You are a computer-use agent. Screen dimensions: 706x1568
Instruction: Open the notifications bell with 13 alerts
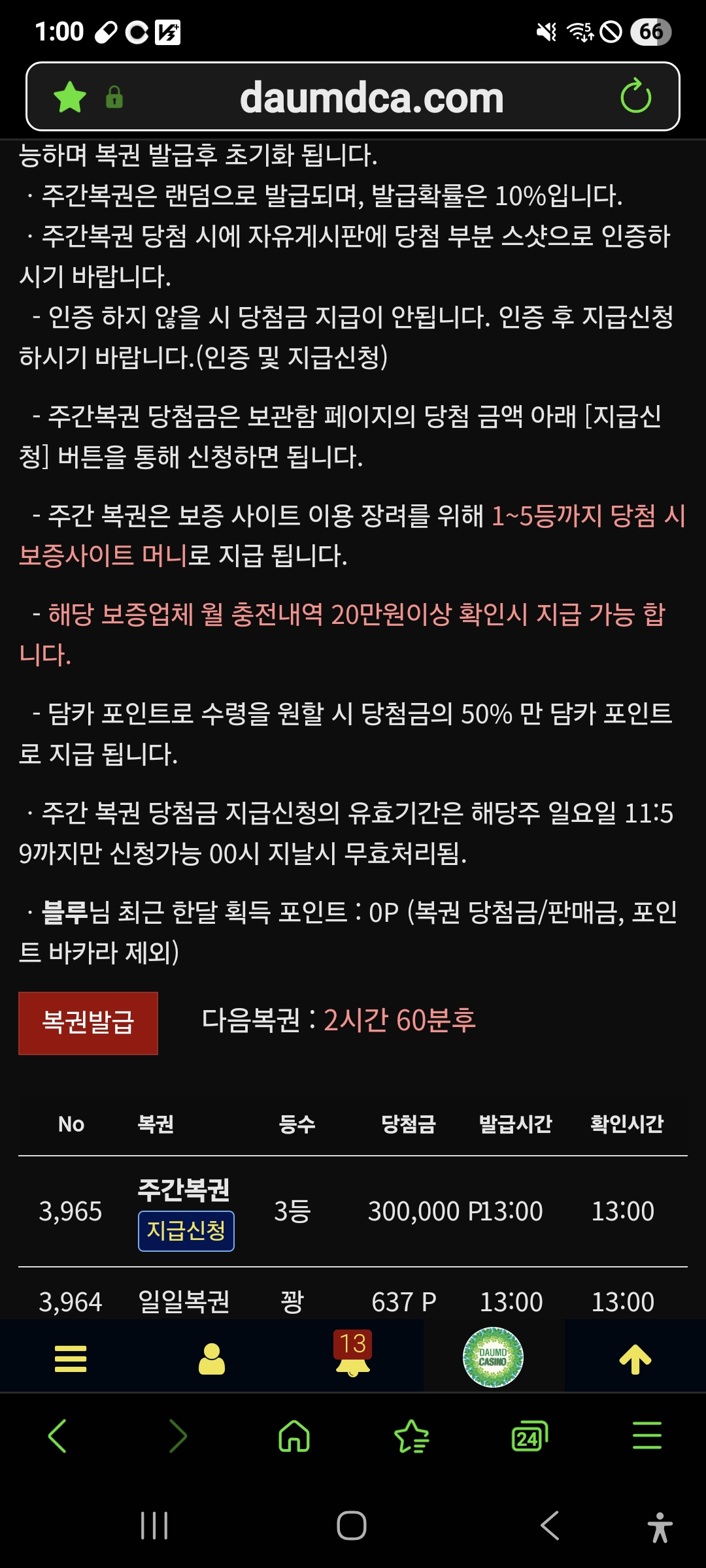pyautogui.click(x=353, y=1356)
